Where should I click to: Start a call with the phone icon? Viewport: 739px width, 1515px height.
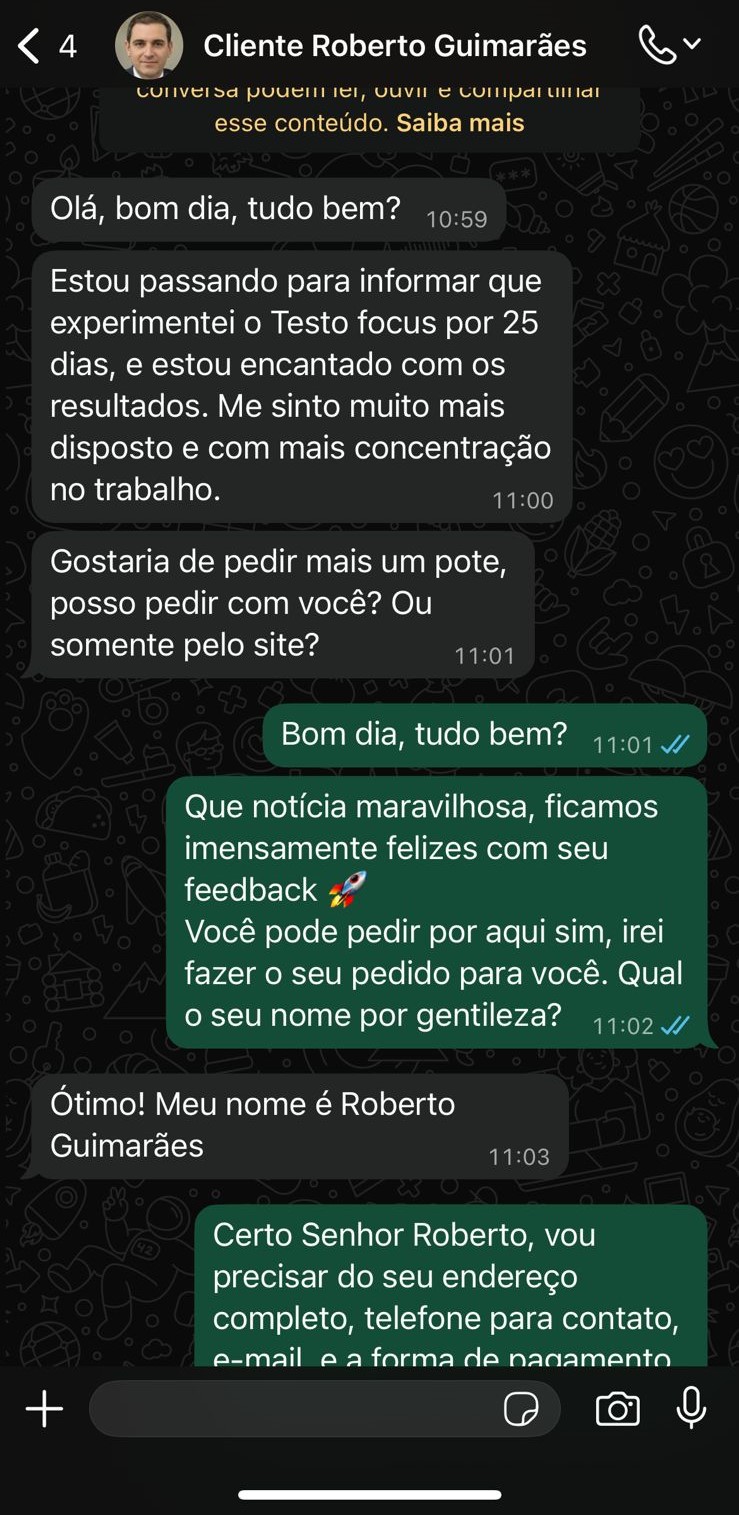(x=658, y=45)
